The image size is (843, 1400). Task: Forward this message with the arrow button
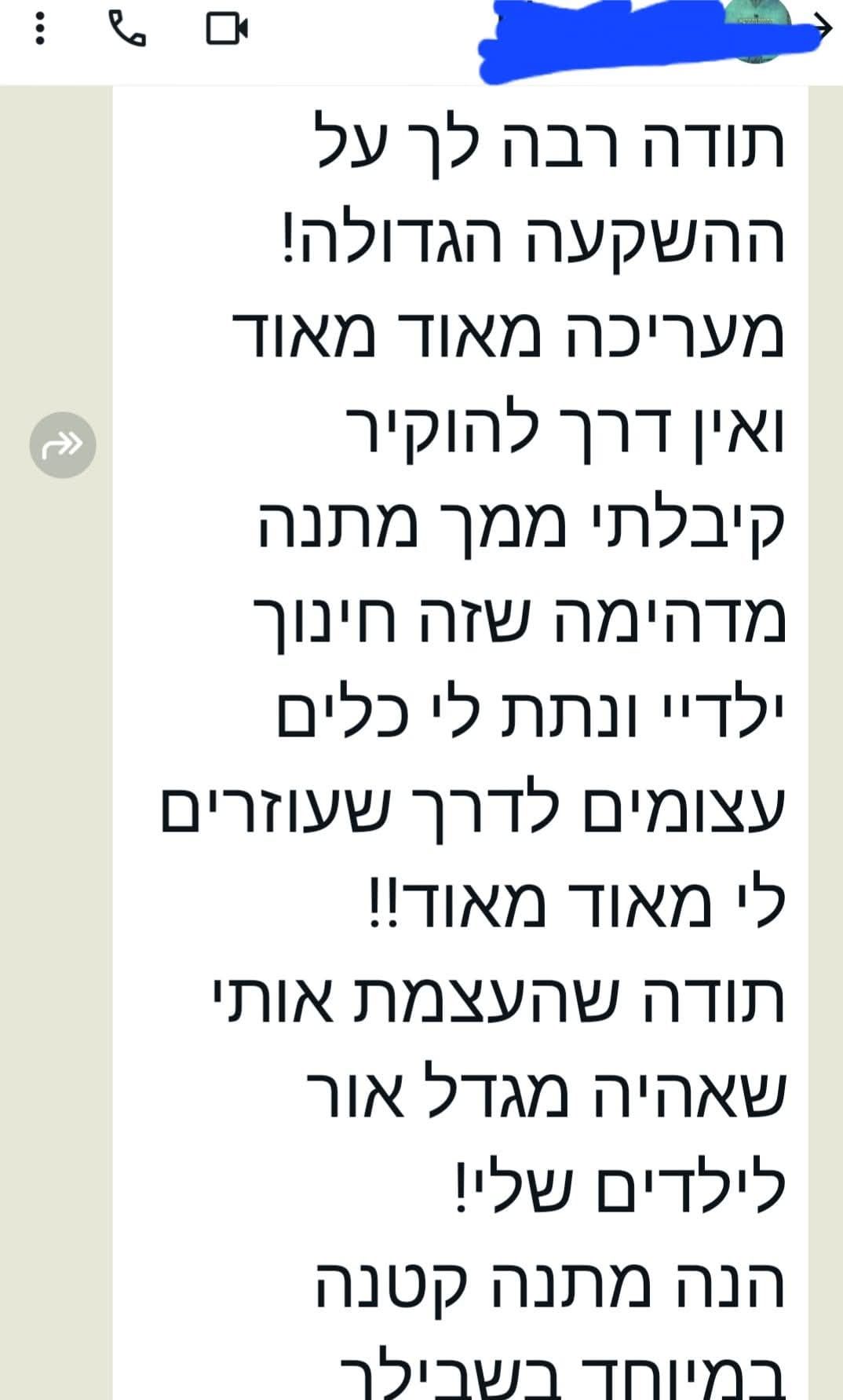click(63, 445)
